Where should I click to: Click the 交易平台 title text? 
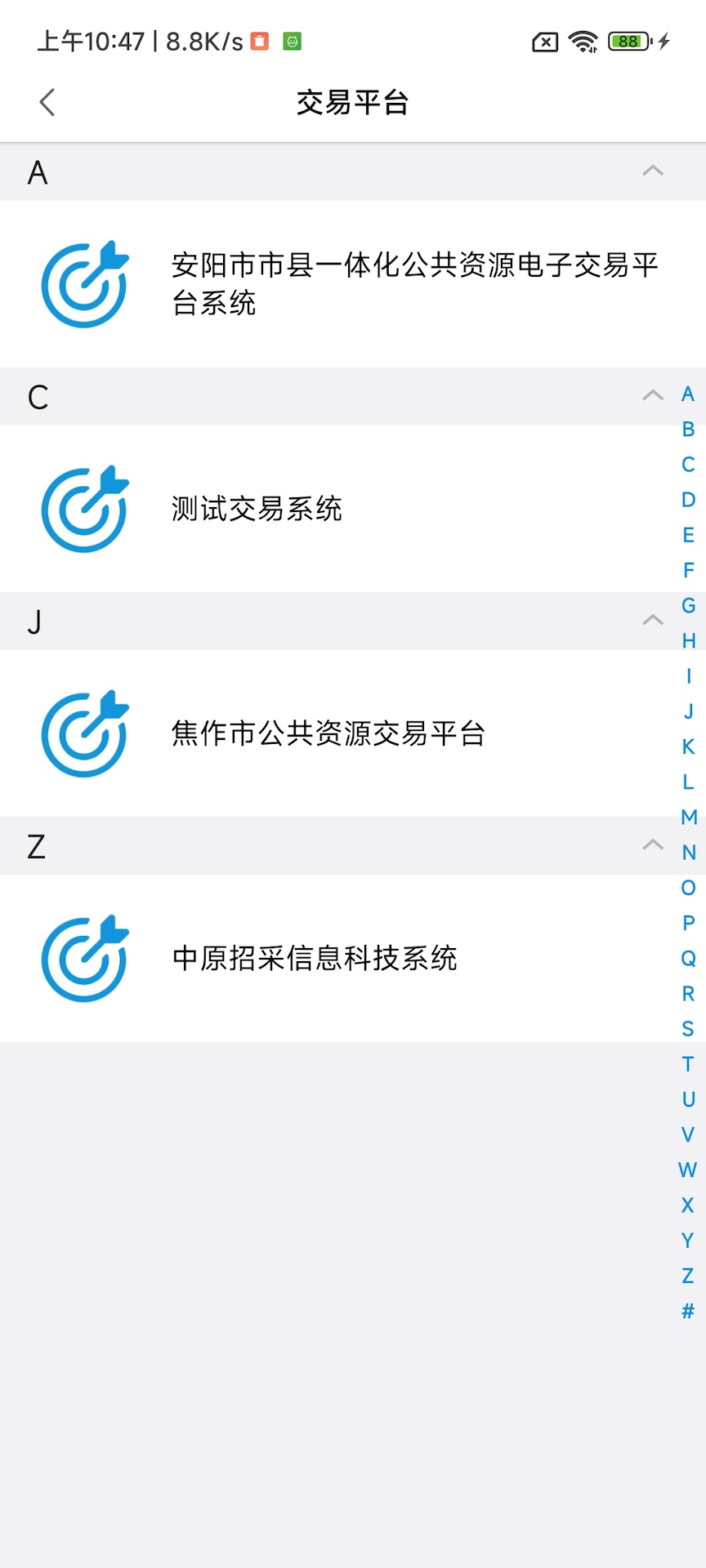353,102
